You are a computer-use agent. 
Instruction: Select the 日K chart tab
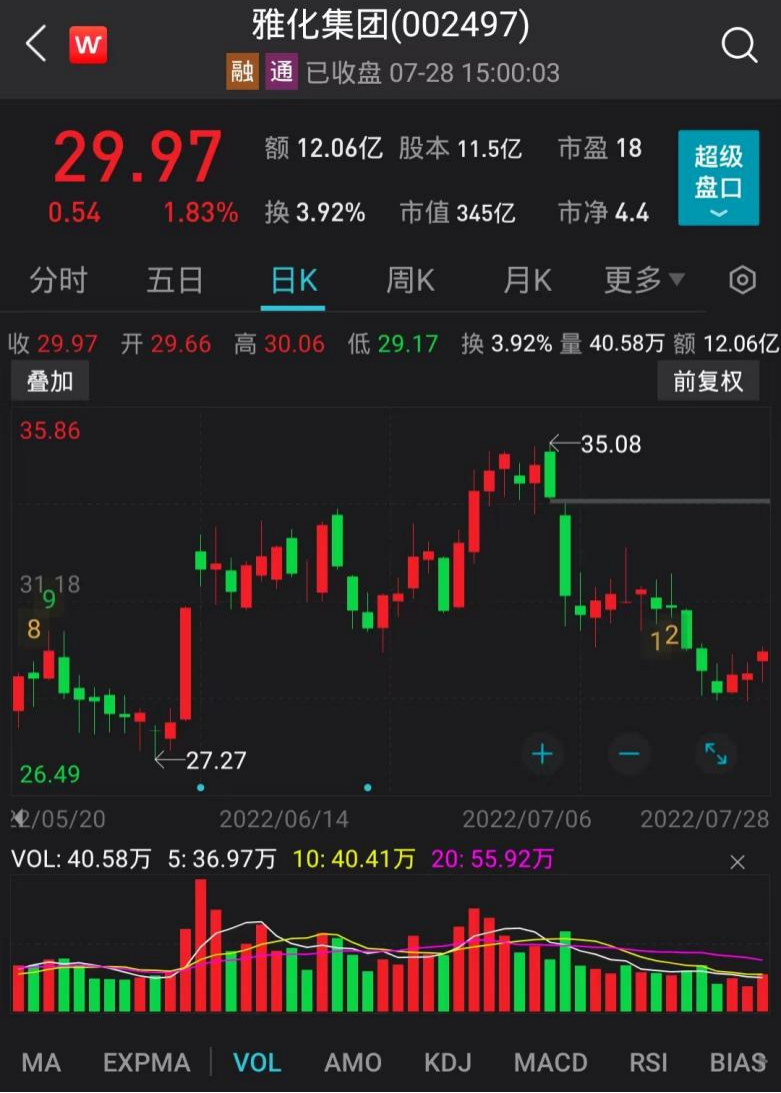point(294,281)
